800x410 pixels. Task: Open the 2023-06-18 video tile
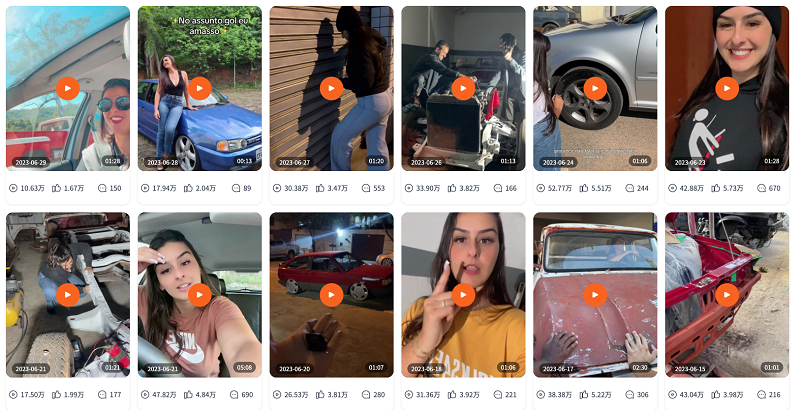coord(463,294)
